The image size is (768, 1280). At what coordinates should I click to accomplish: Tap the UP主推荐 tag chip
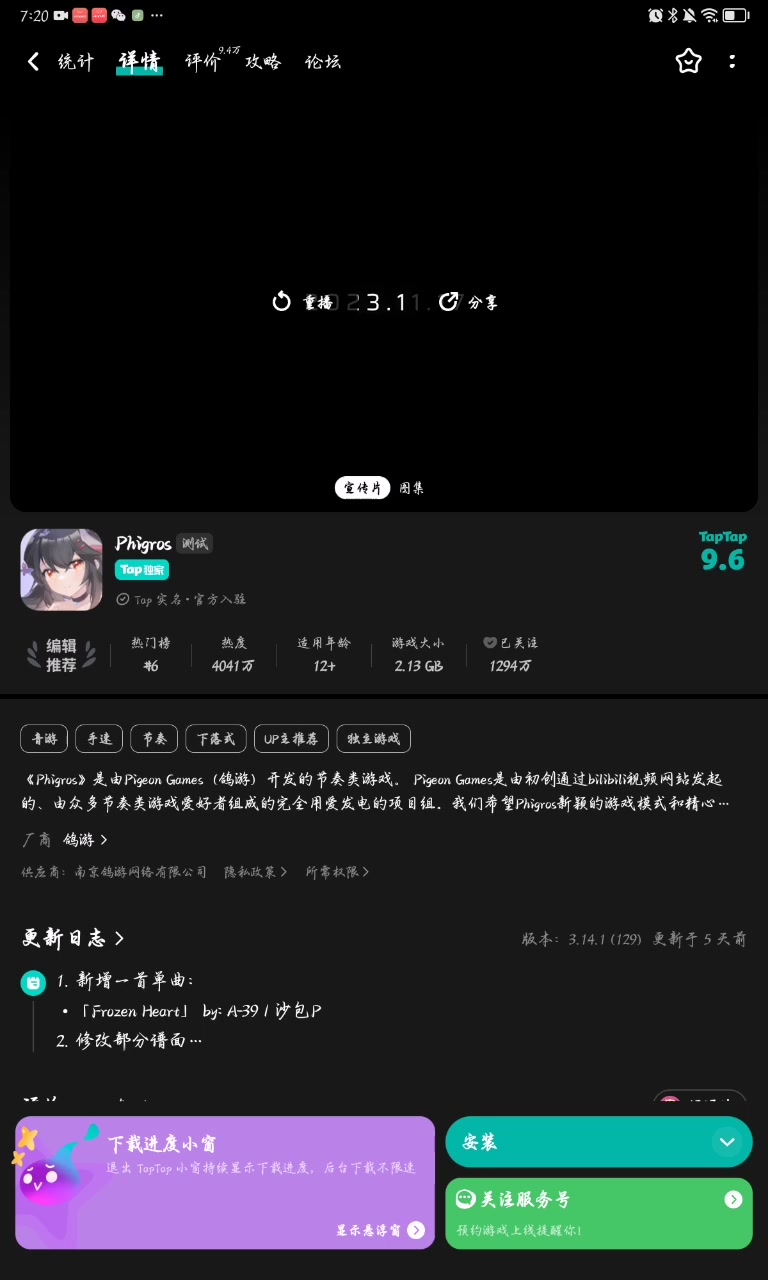pyautogui.click(x=291, y=739)
